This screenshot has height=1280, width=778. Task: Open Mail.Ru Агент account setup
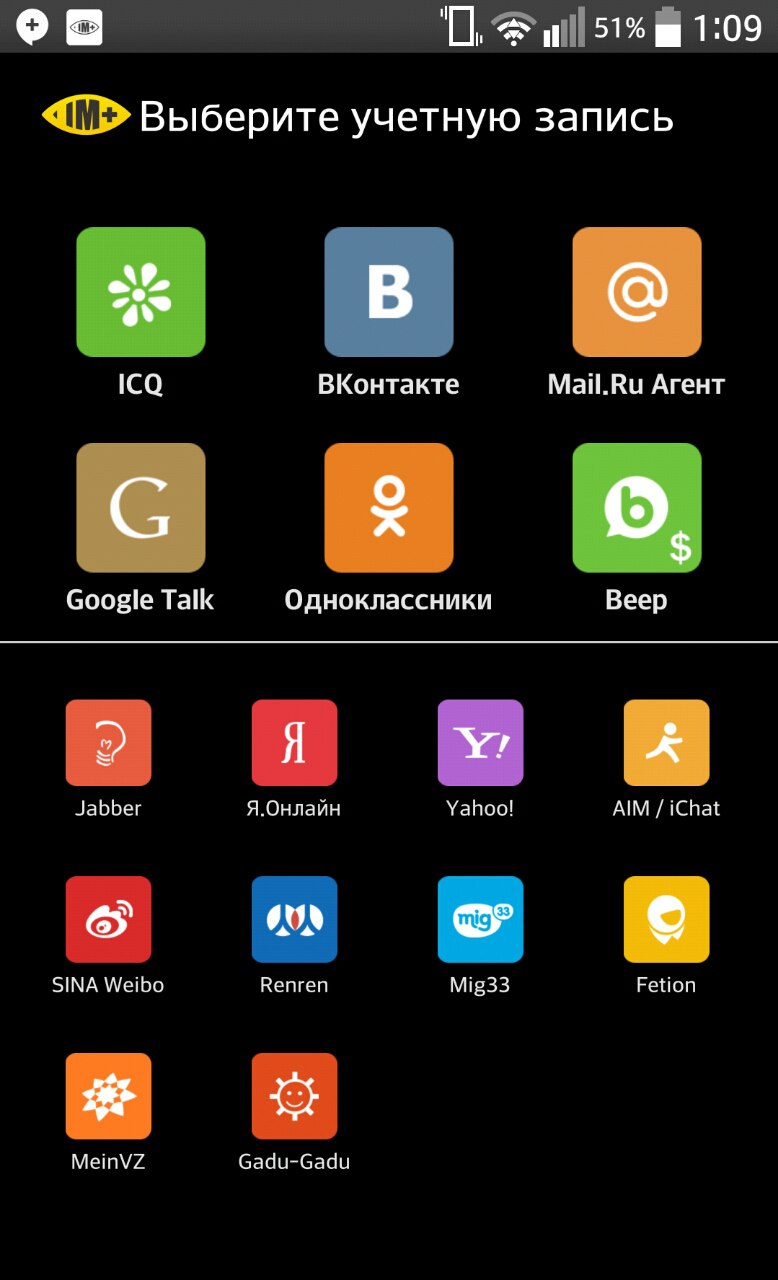[636, 292]
